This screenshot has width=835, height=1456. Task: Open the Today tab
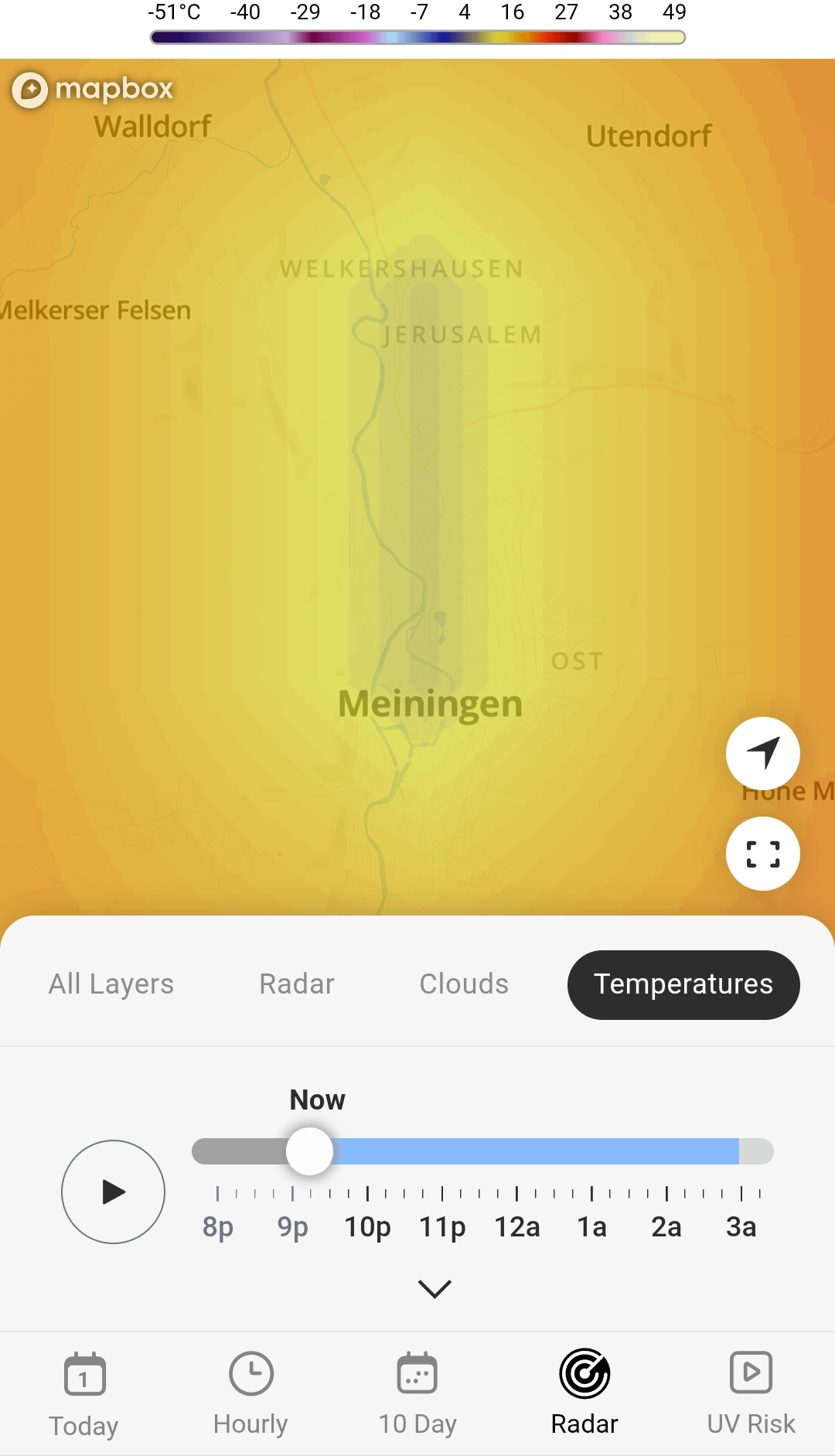(83, 1394)
